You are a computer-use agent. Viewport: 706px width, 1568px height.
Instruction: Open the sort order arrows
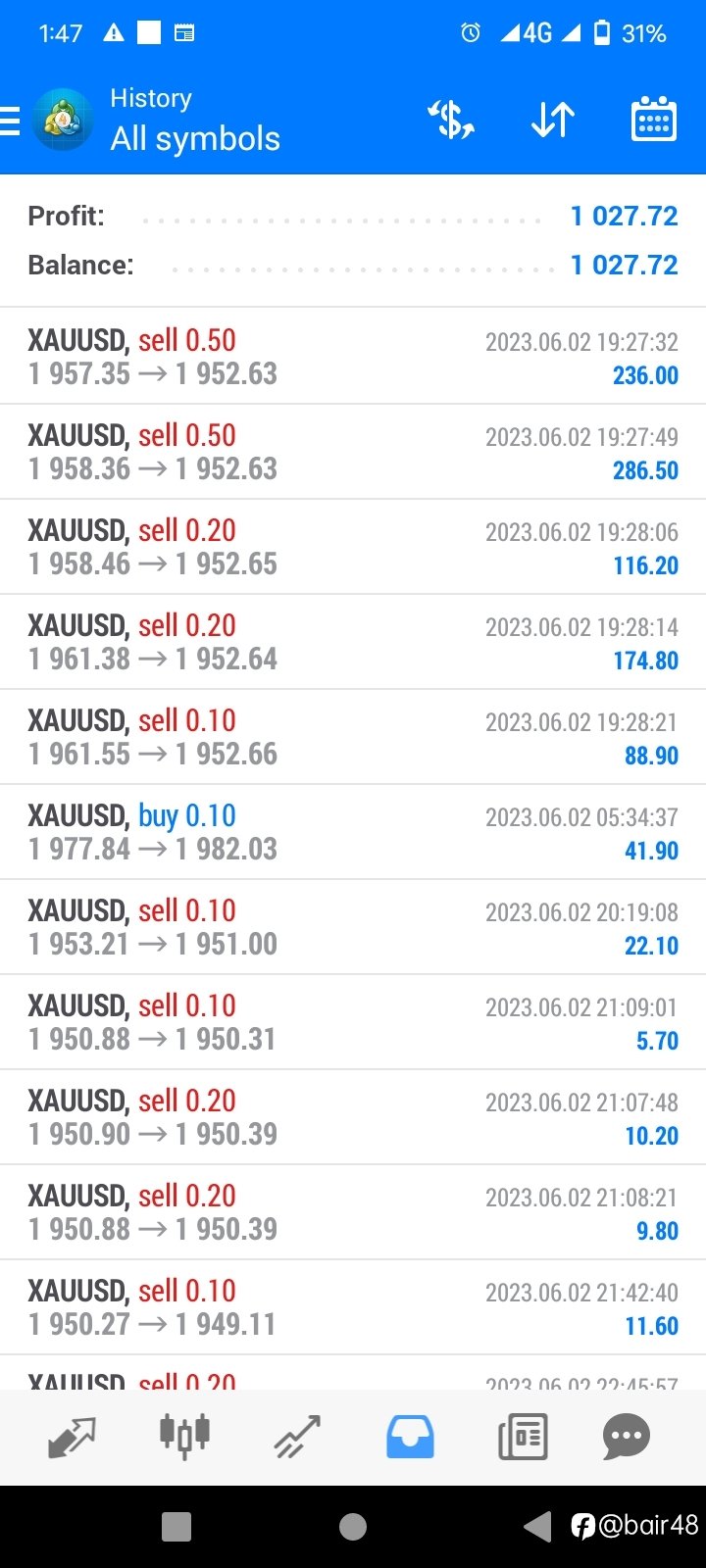(553, 121)
